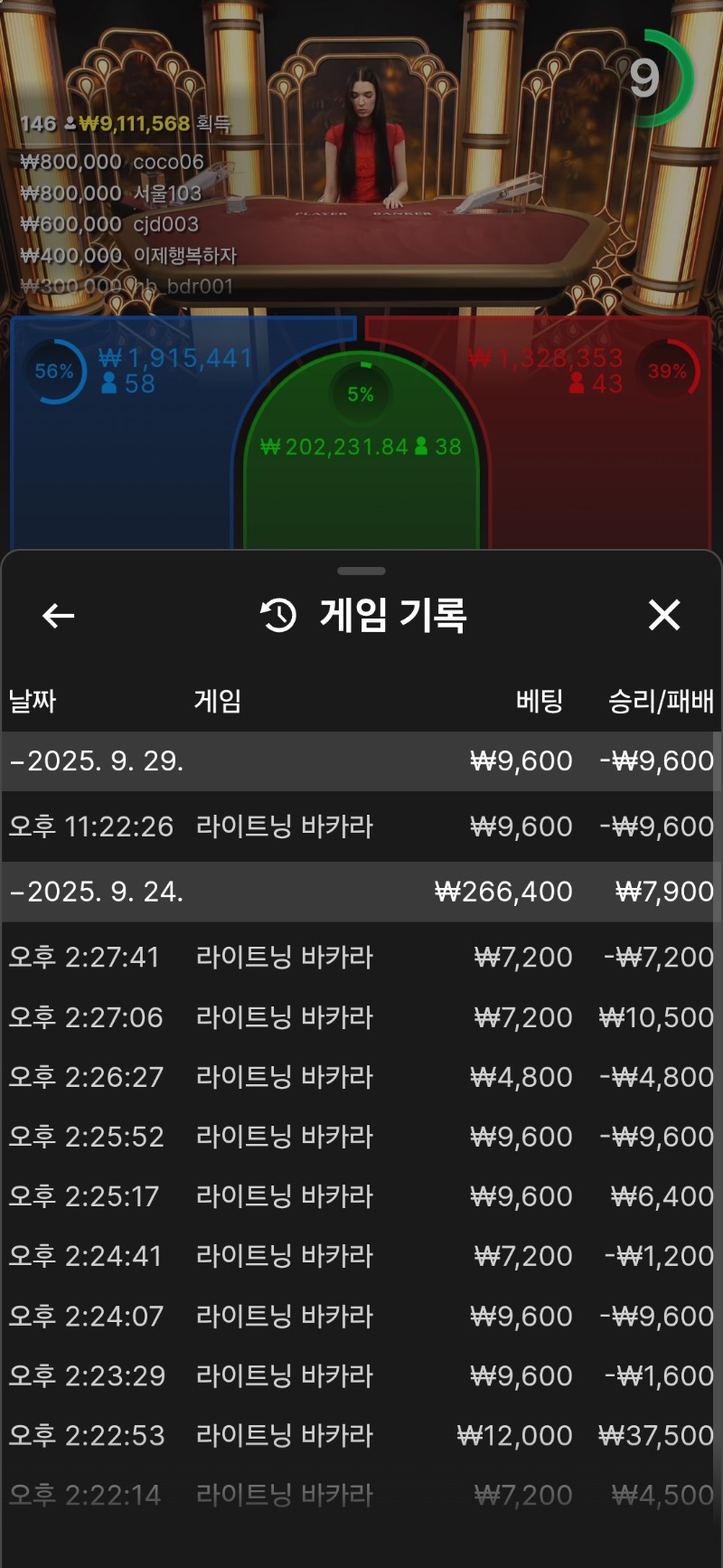Open the 오후 2:22:14 game record

[x=361, y=1495]
